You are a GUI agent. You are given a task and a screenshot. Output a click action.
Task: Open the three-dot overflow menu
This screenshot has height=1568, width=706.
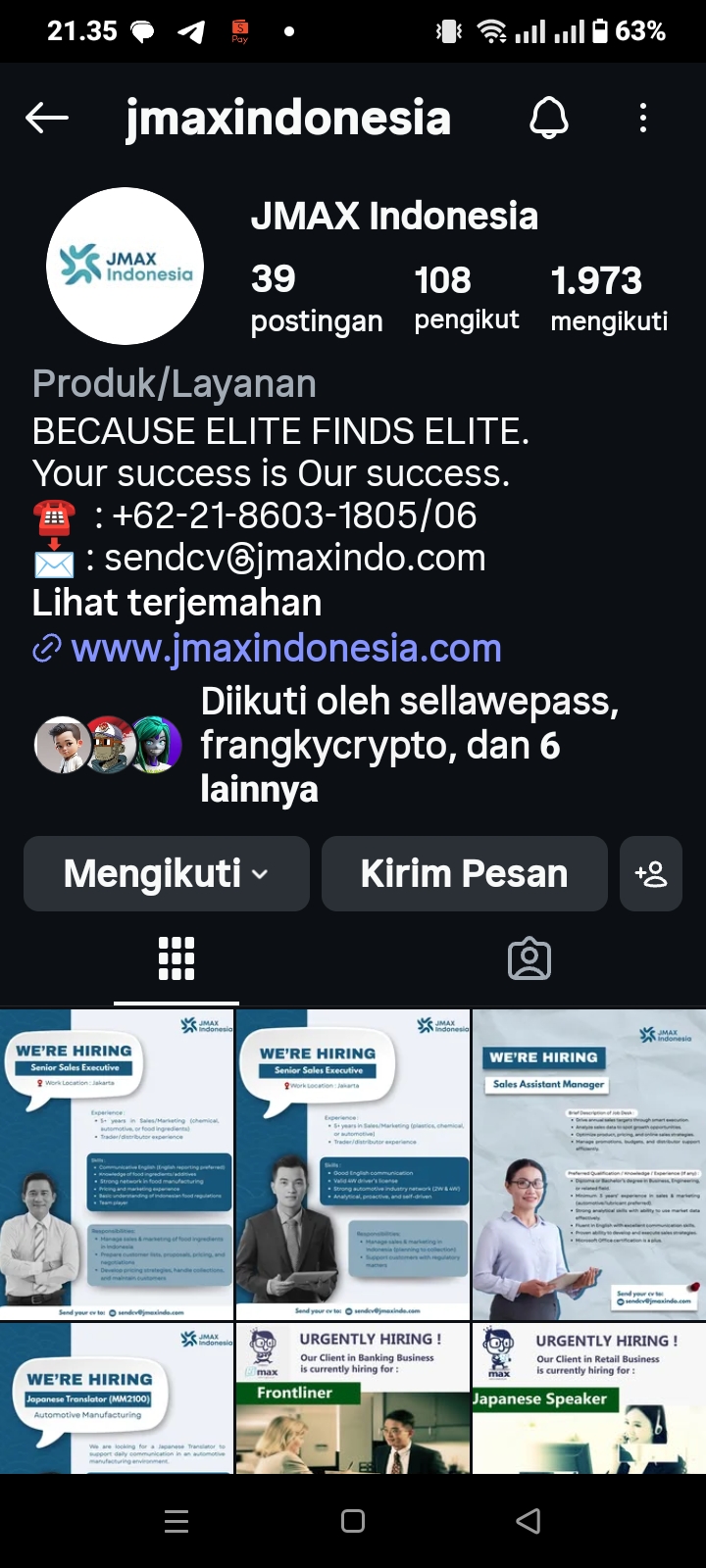point(643,119)
